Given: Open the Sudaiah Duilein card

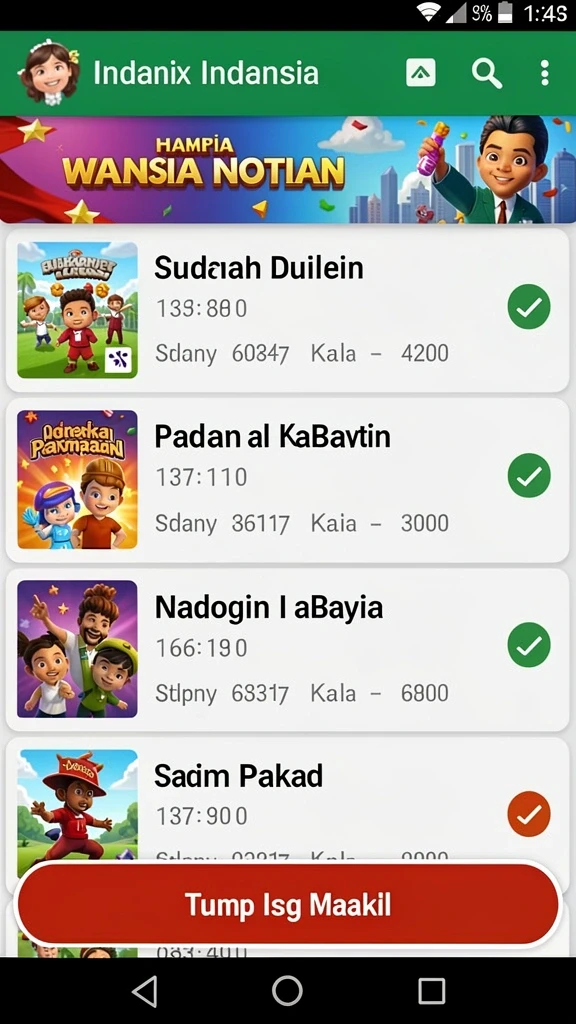Looking at the screenshot, I should (287, 310).
